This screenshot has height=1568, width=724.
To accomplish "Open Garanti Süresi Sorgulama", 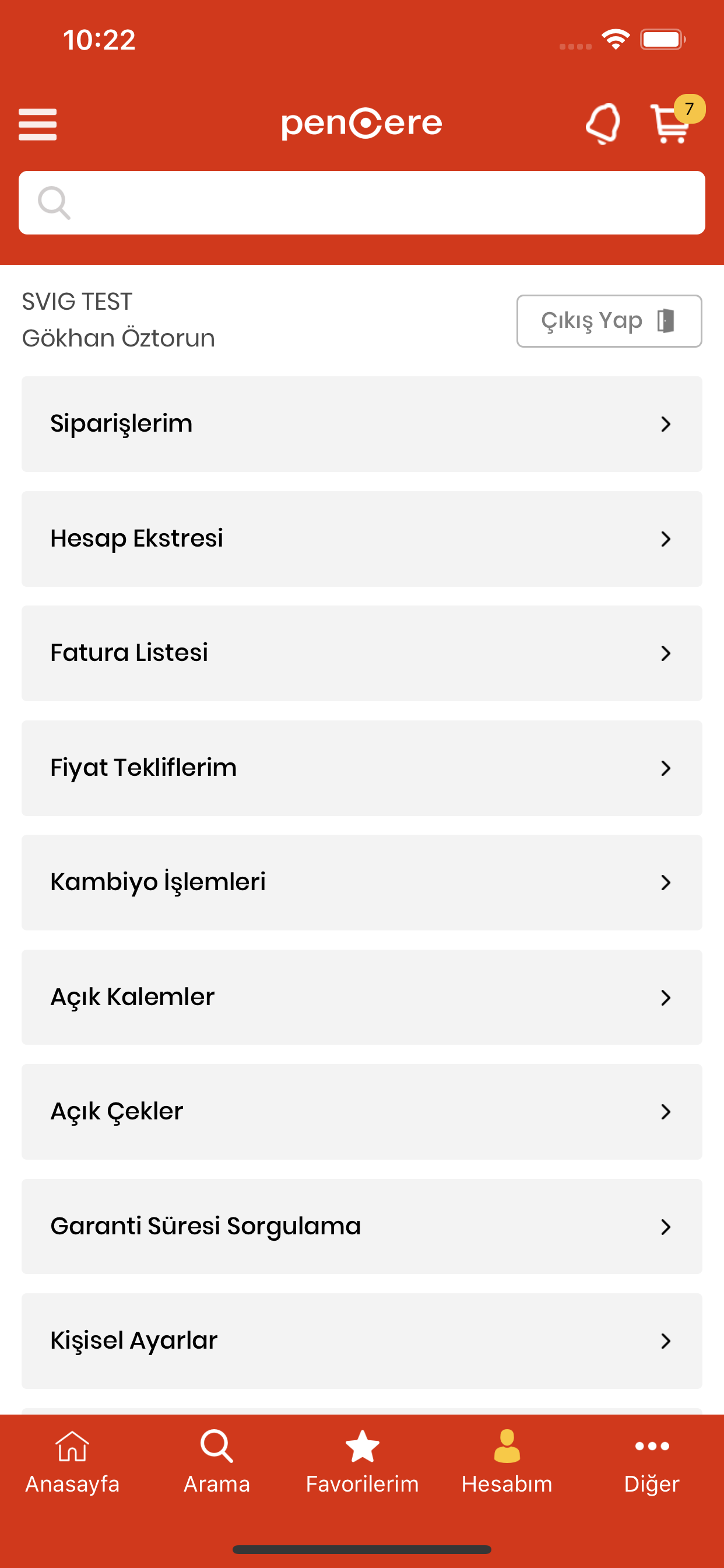I will coord(362,1227).
